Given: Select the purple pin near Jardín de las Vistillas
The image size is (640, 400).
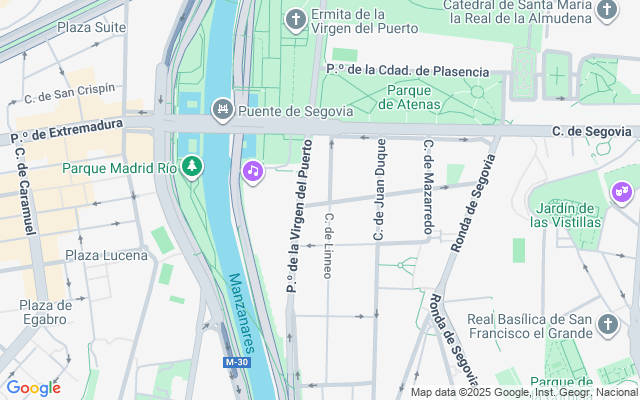Looking at the screenshot, I should pyautogui.click(x=621, y=189).
